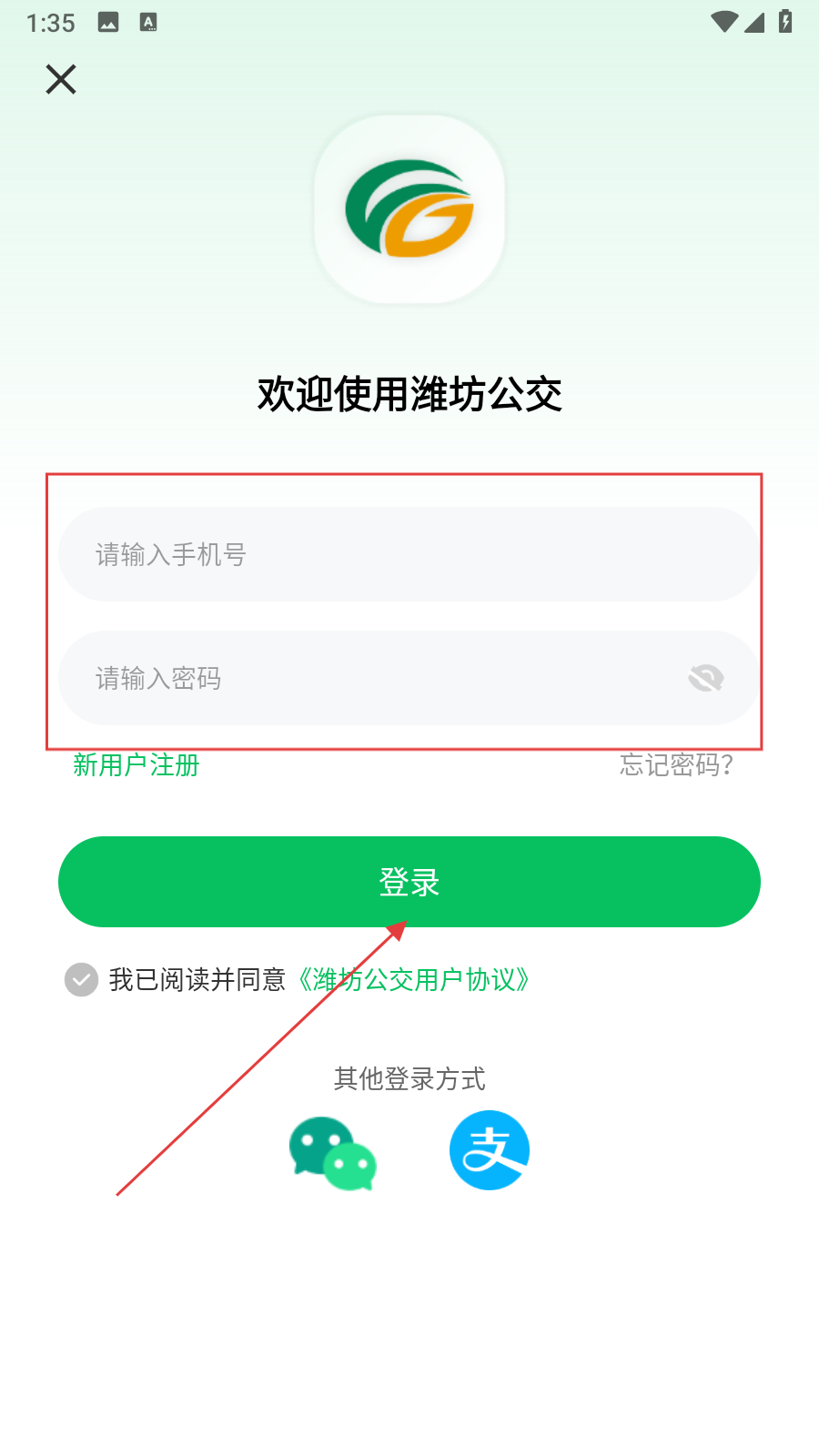Open the 《潍坊公交用户协议》 link

point(412,980)
